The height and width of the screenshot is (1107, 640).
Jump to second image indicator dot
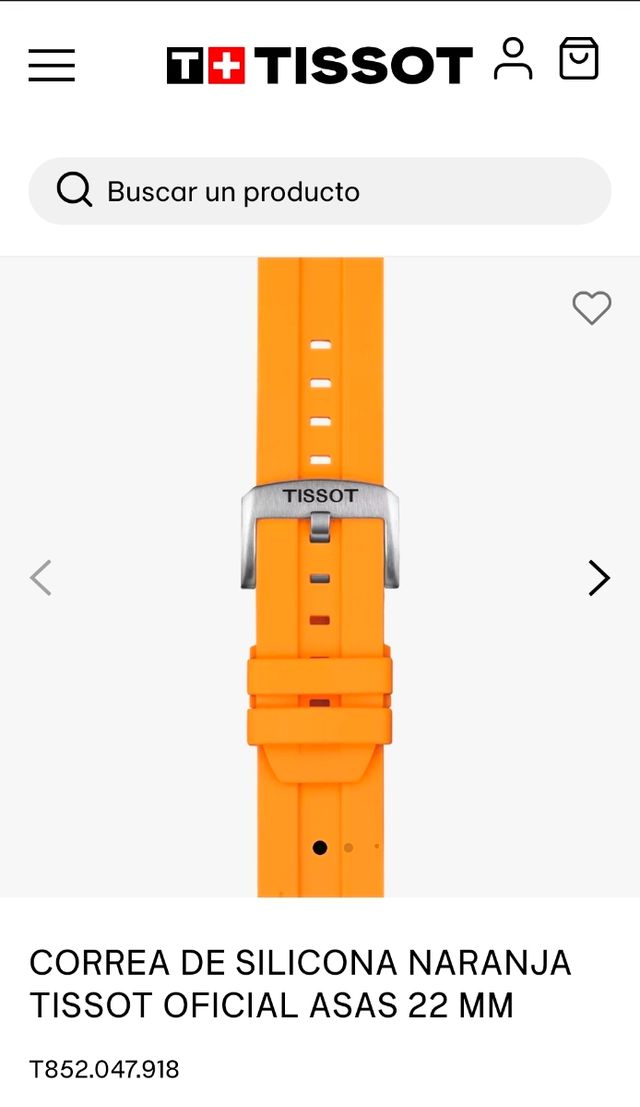tap(348, 847)
